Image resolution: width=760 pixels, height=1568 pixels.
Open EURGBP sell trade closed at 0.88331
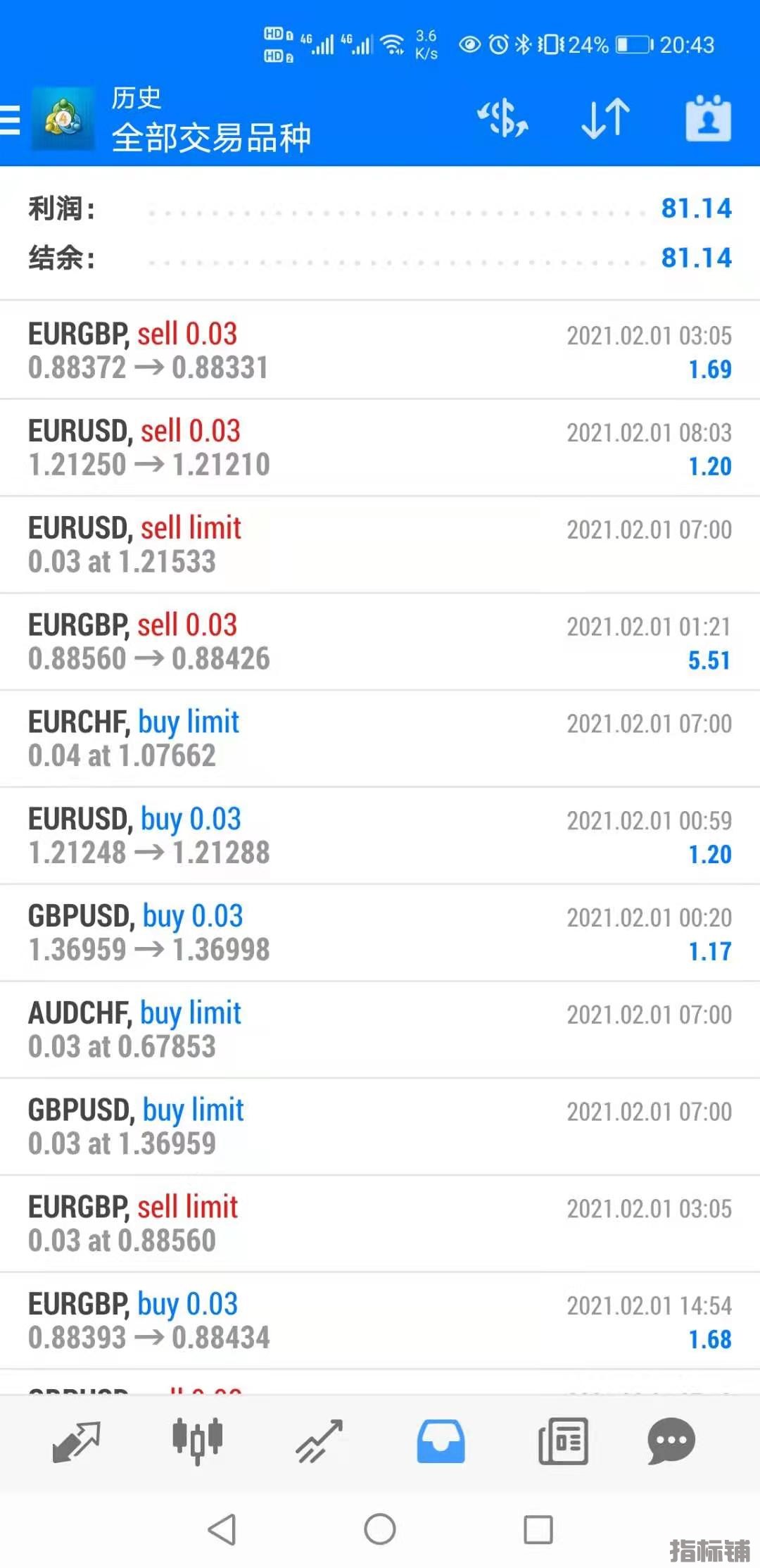[x=380, y=351]
